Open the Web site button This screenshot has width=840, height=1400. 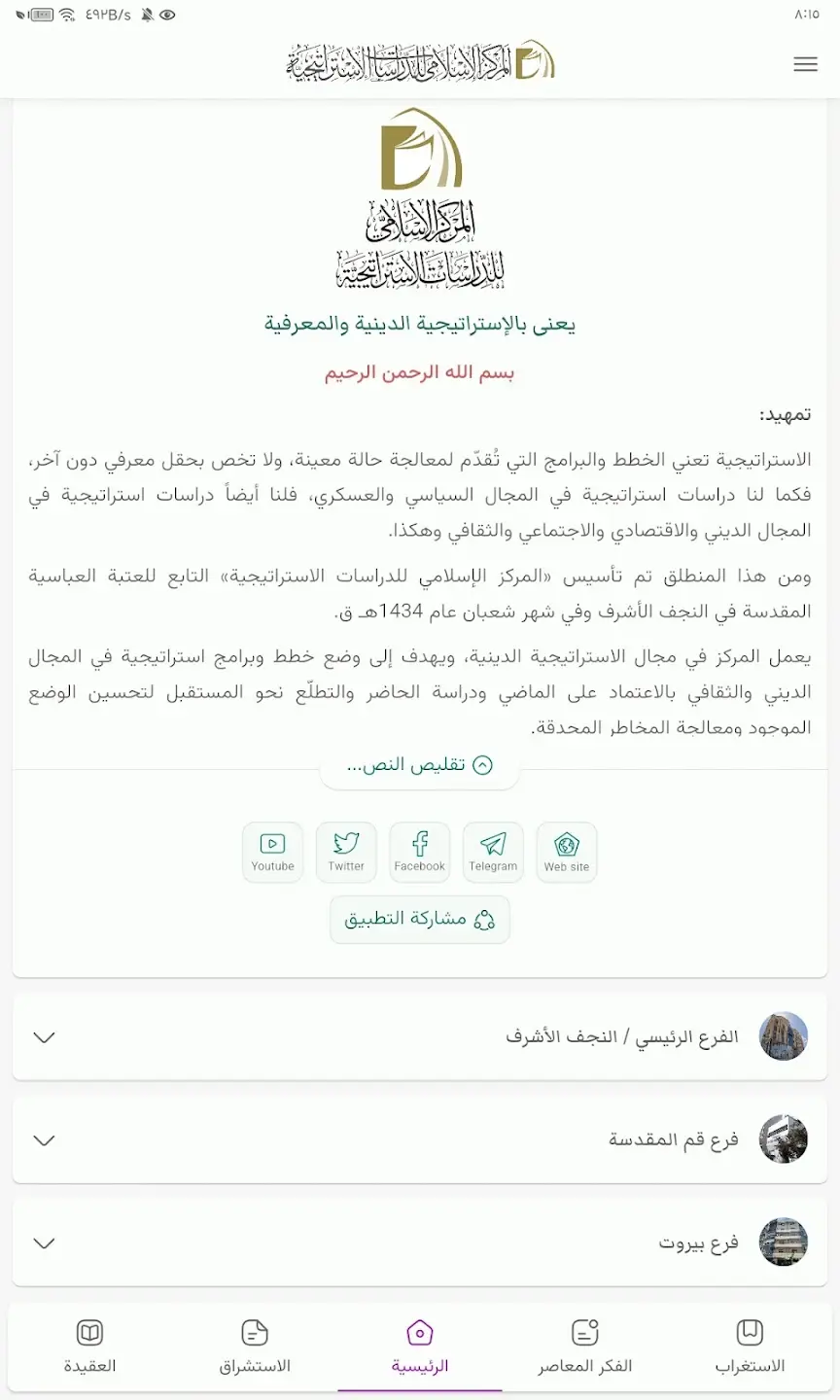567,853
